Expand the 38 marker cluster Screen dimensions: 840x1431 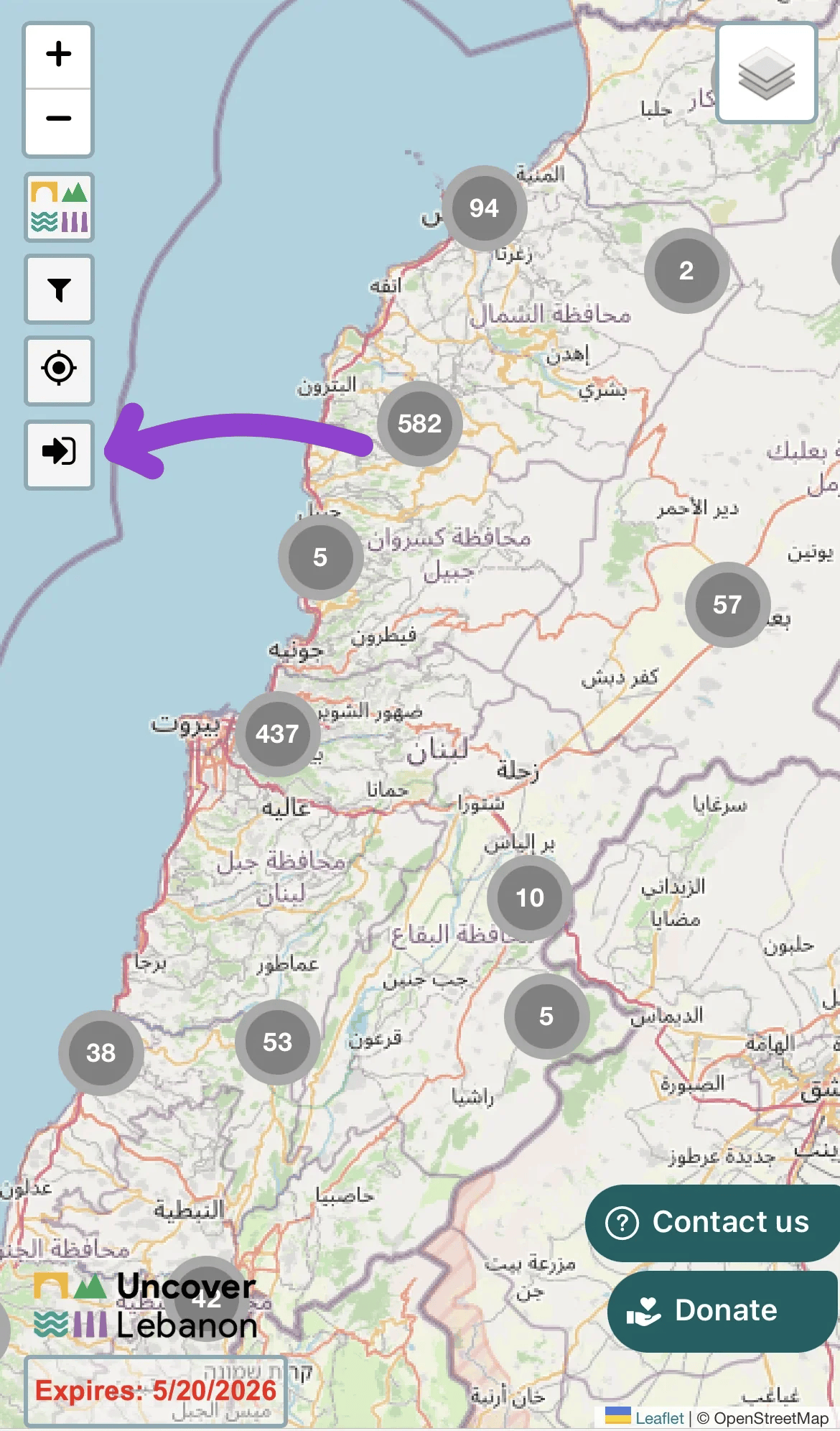101,1053
